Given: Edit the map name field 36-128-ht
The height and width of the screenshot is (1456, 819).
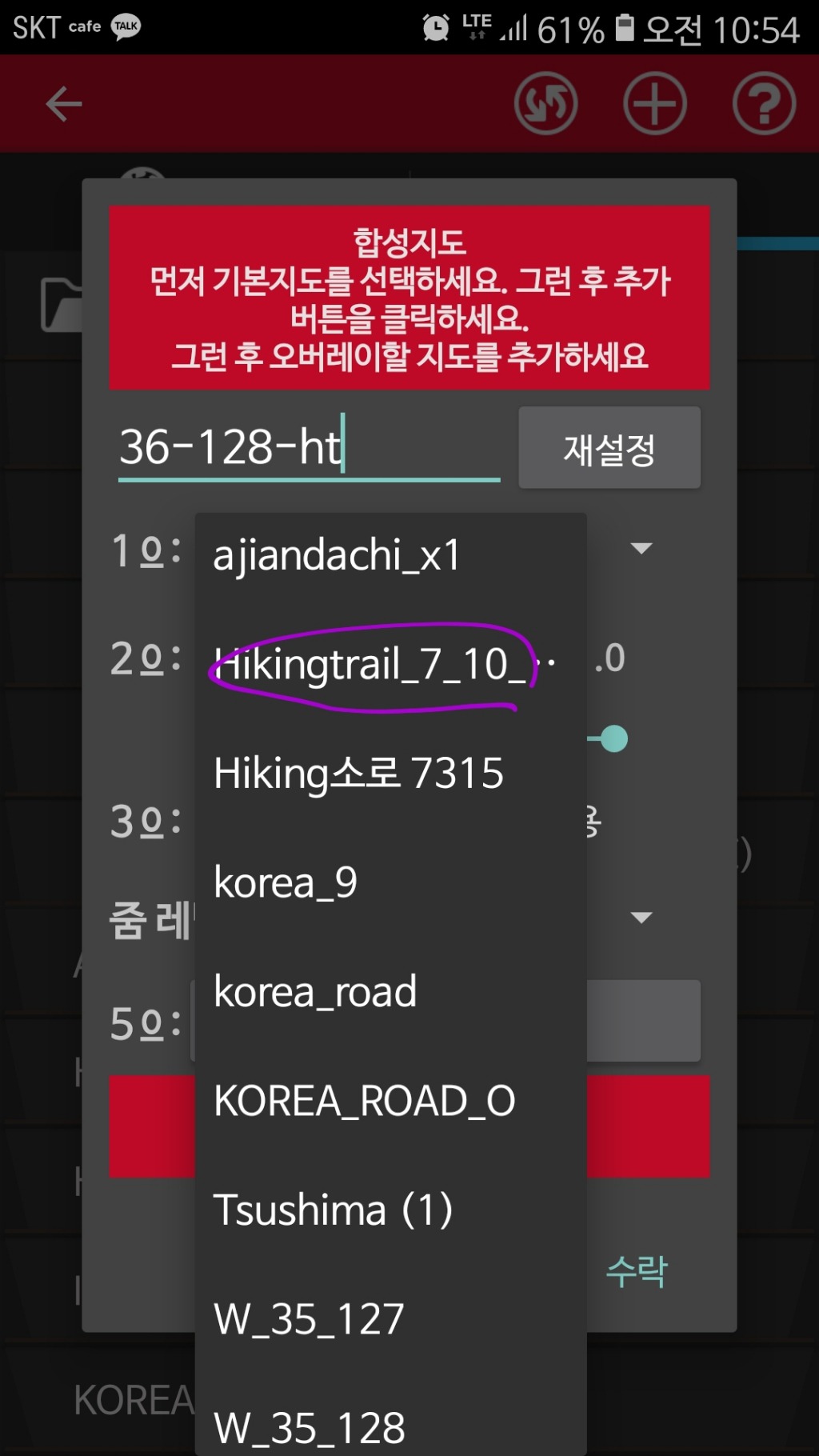Looking at the screenshot, I should 308,446.
